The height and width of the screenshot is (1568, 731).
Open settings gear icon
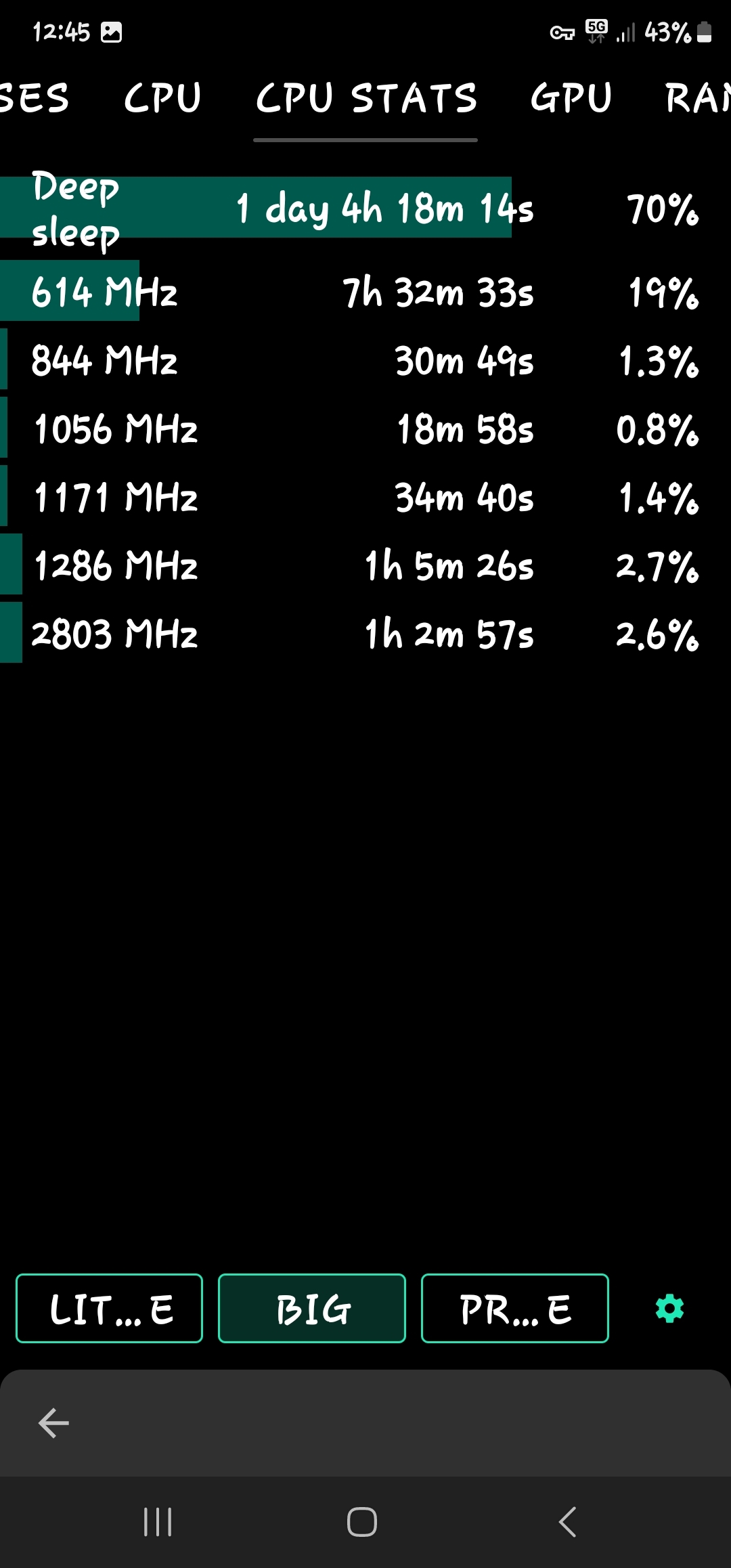(669, 1309)
